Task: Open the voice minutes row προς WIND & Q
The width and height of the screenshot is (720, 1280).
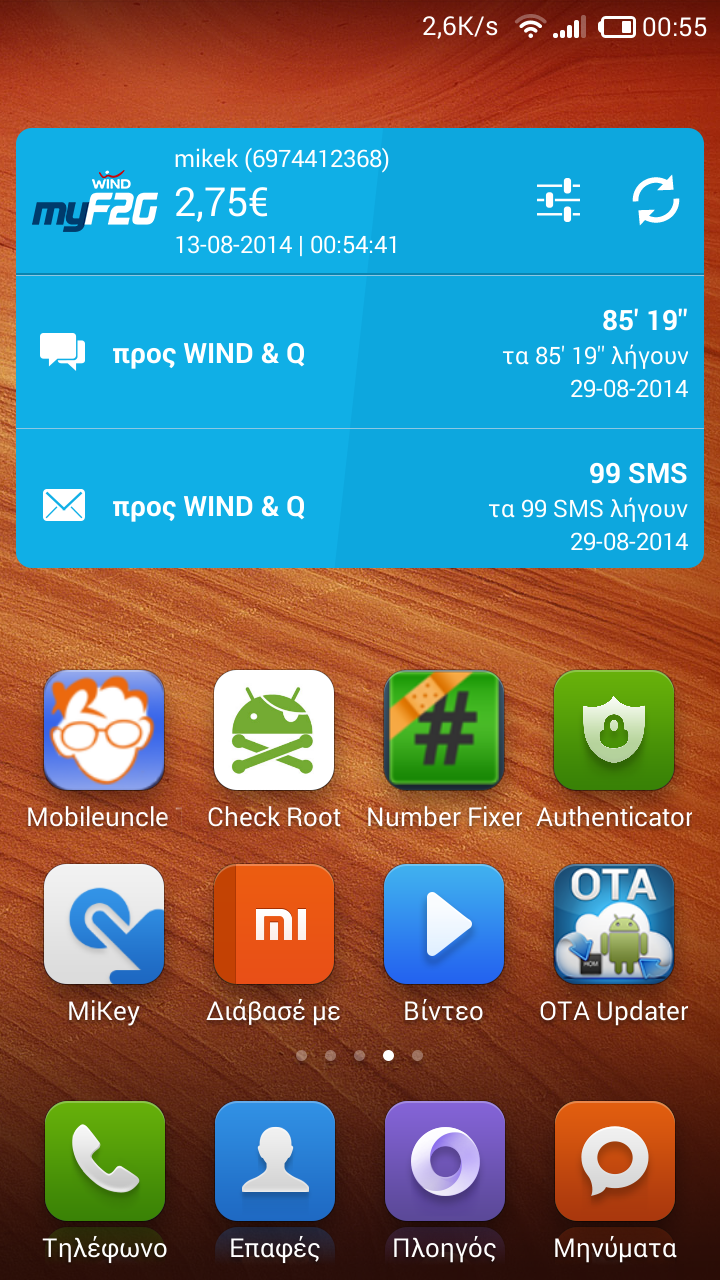Action: pos(360,353)
